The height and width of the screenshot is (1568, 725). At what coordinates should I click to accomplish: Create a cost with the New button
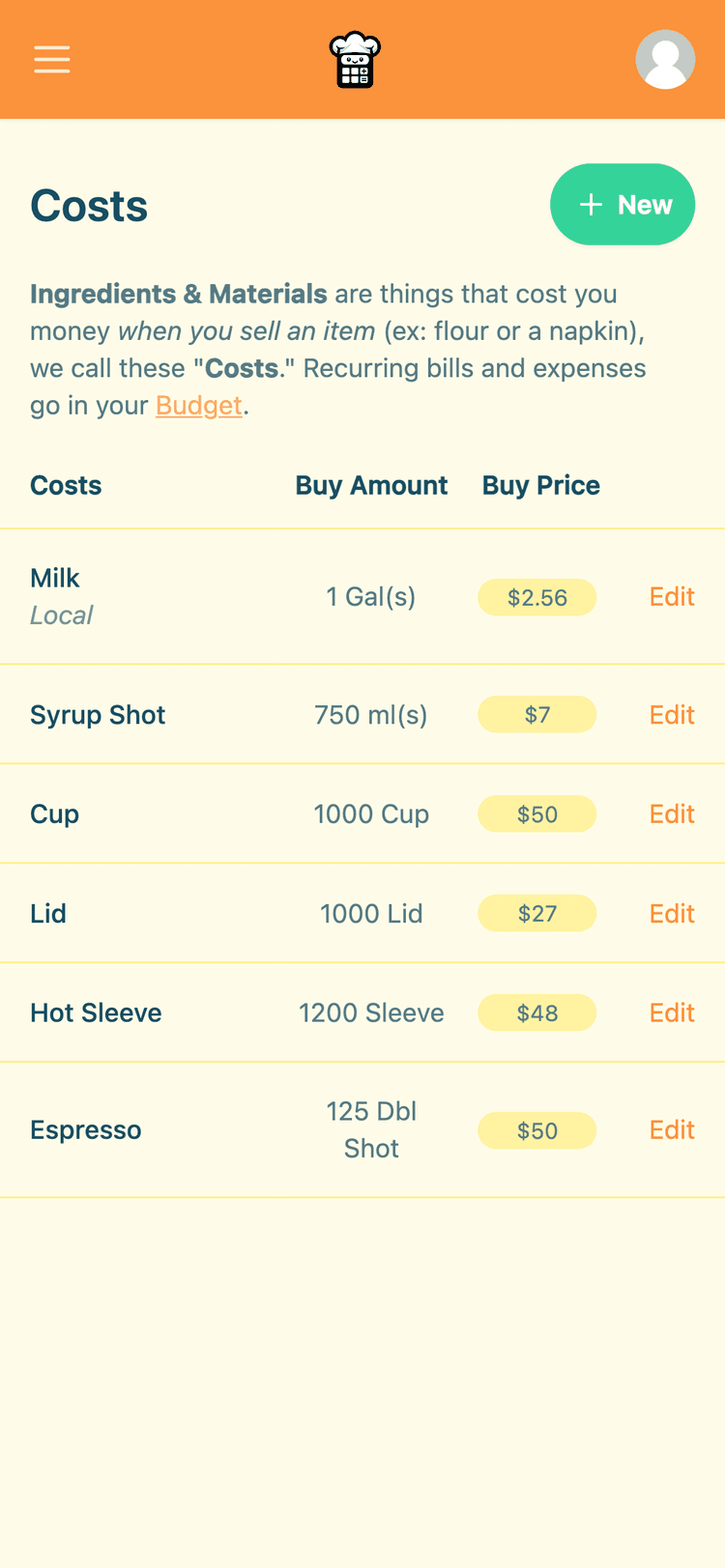click(623, 204)
